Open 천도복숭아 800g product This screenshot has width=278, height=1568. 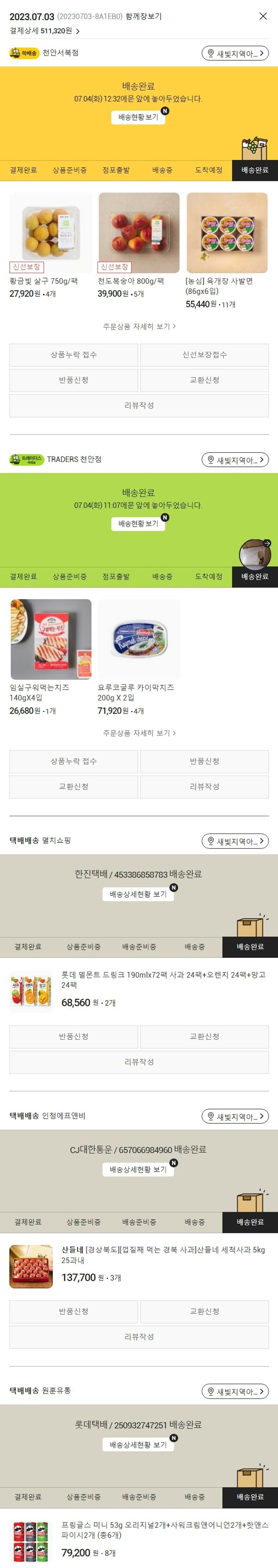click(139, 233)
